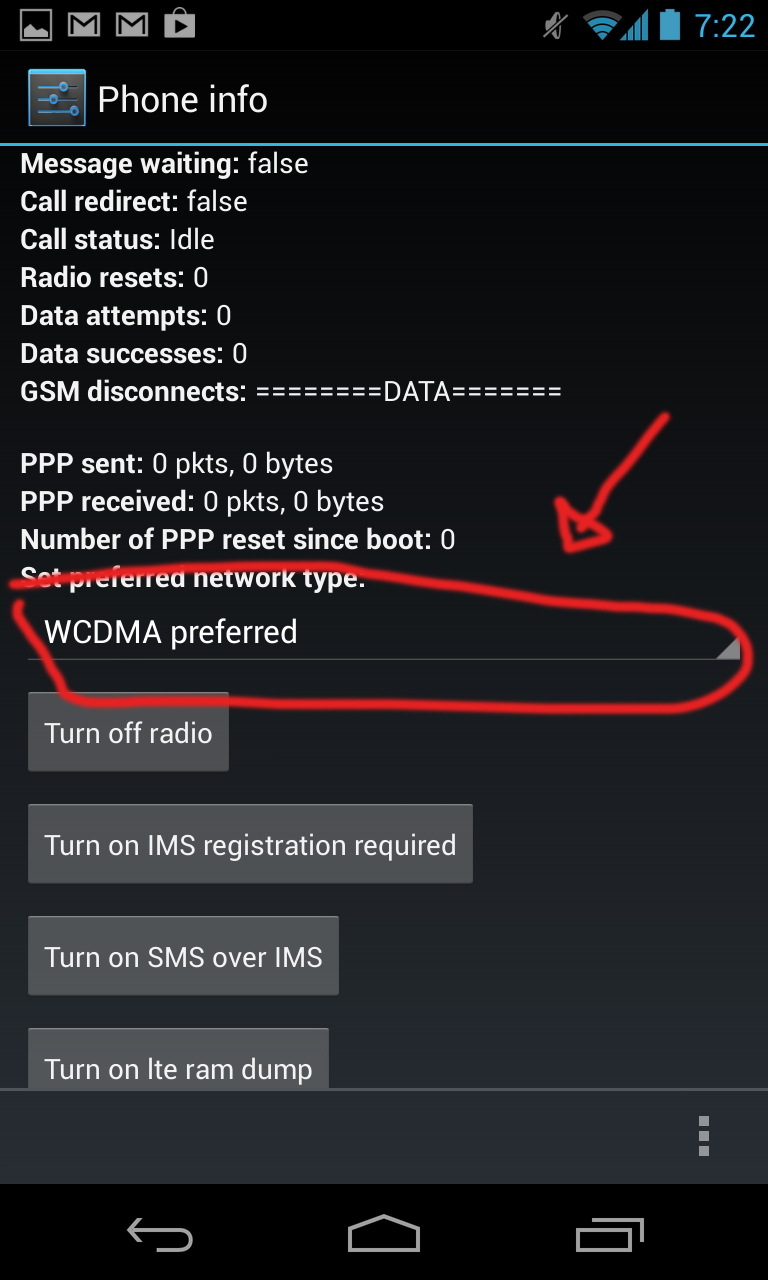Turn on lte ram dump
Image resolution: width=768 pixels, height=1280 pixels.
(178, 1063)
